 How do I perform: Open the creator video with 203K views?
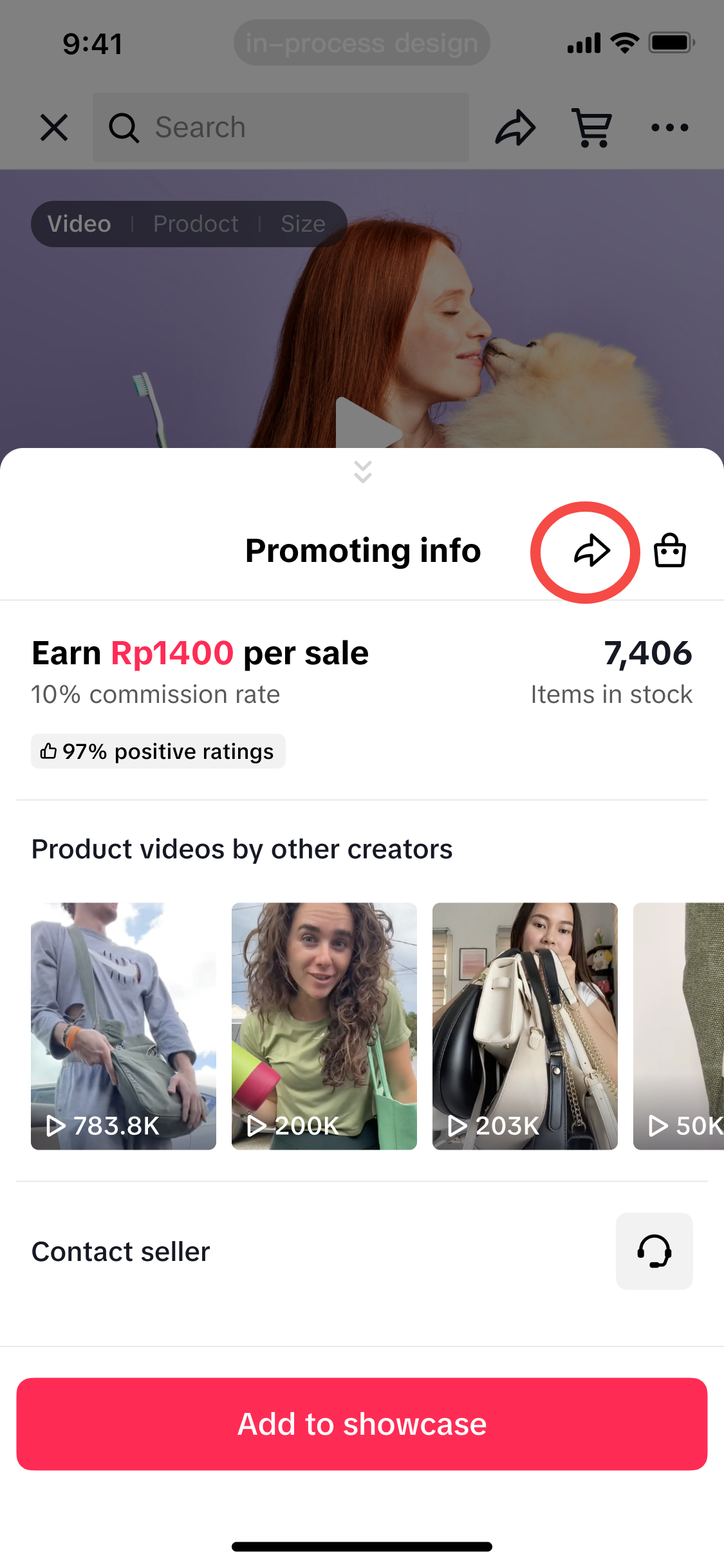click(x=525, y=1026)
